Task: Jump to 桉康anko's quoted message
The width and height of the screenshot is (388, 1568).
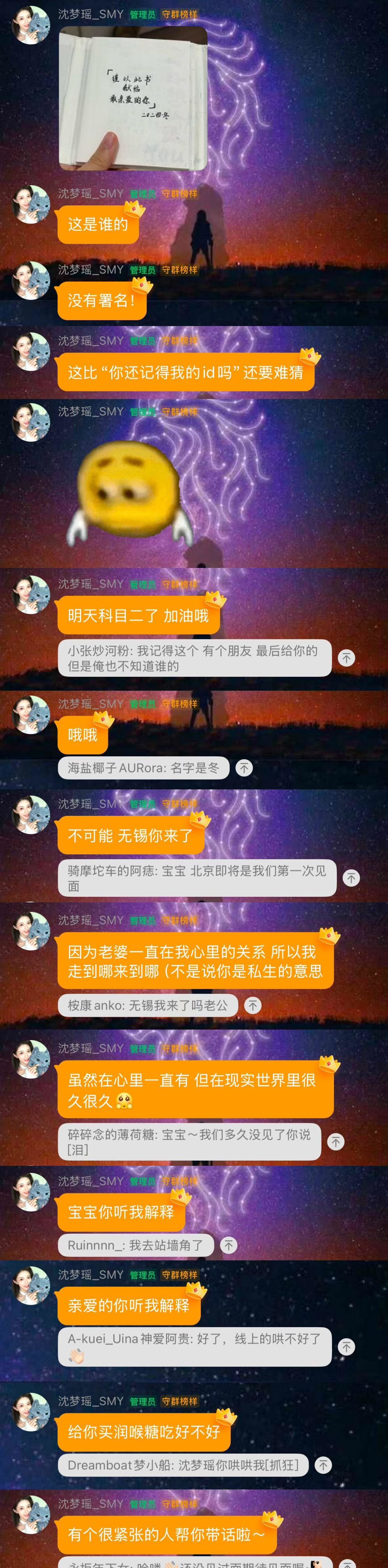Action: click(253, 1005)
